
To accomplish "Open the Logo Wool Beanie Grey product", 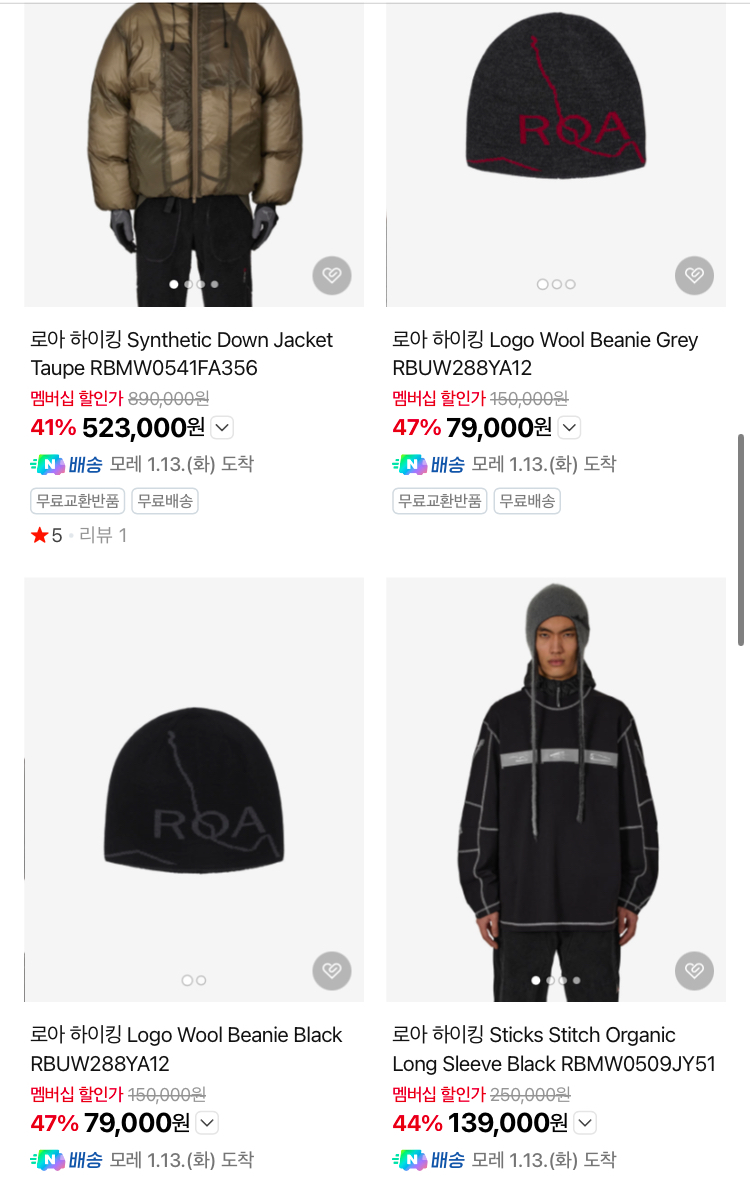I will pos(555,150).
